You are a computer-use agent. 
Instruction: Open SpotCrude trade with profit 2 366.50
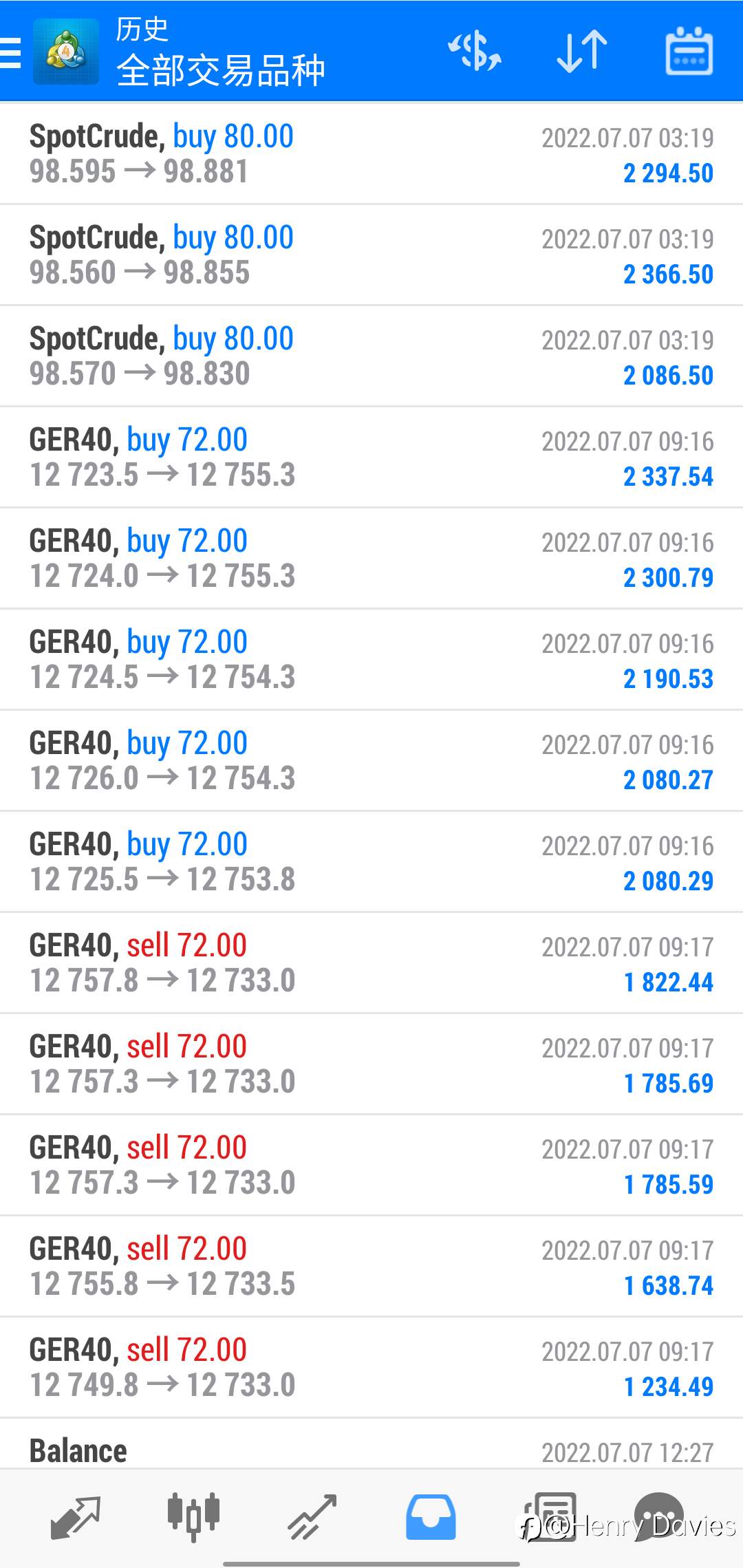[371, 255]
